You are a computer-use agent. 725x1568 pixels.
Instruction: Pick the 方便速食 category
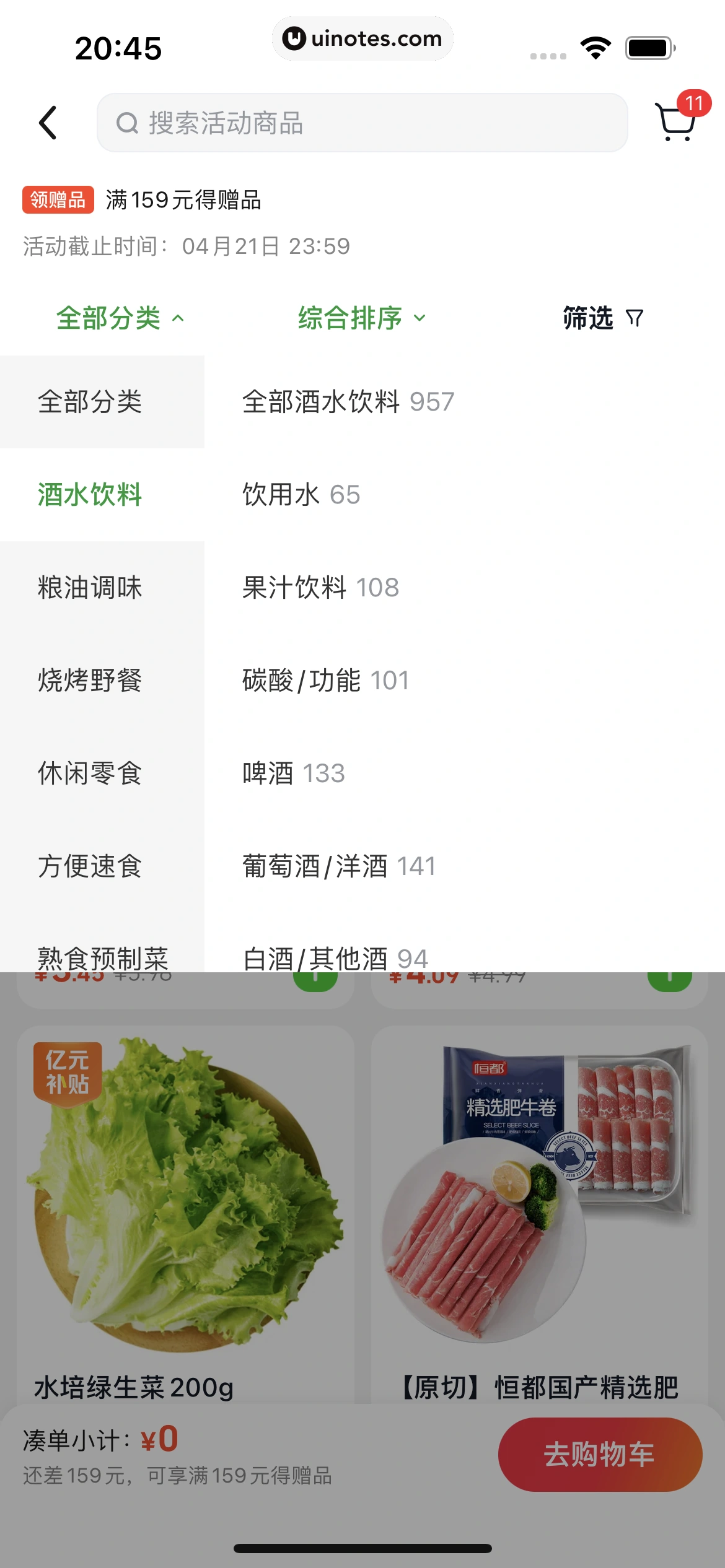[90, 866]
